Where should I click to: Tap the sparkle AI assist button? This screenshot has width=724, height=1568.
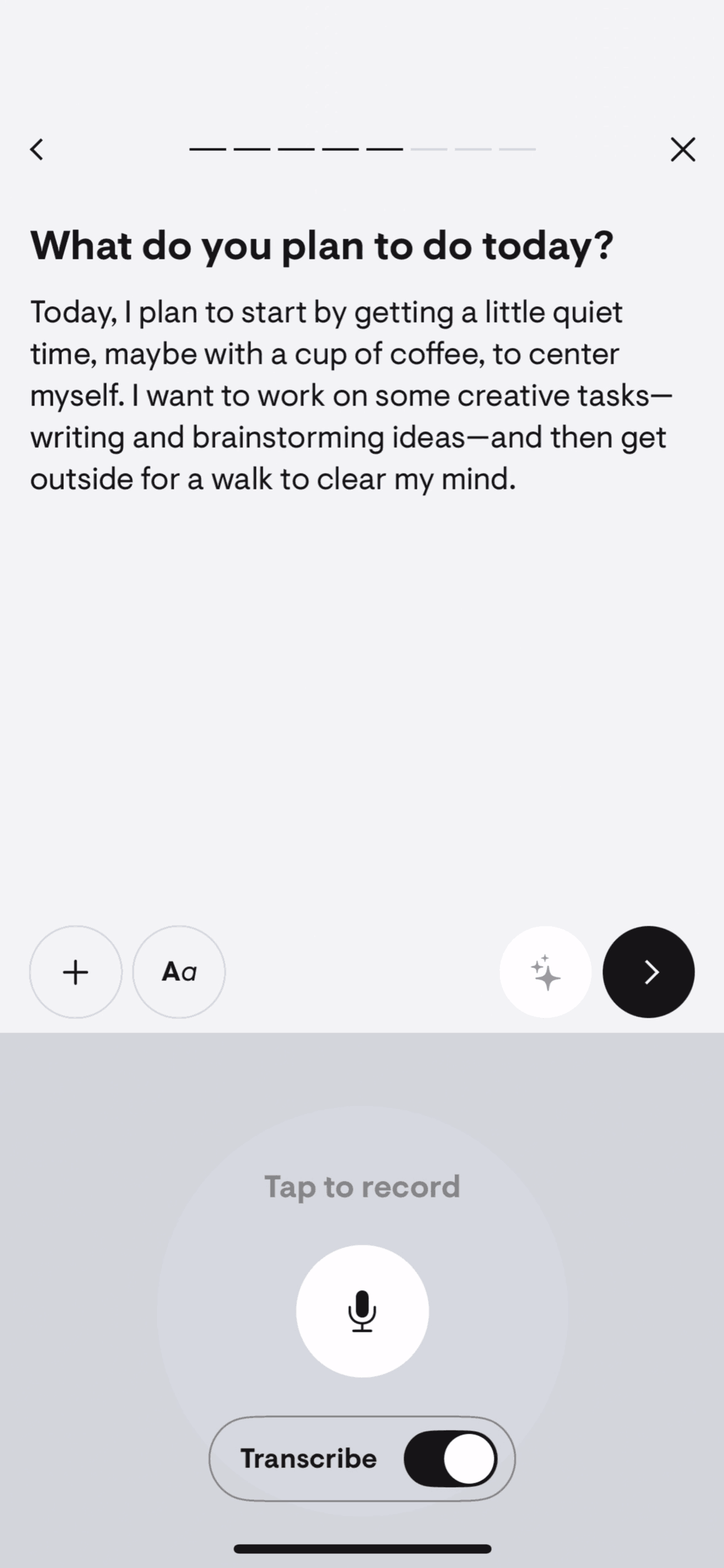(x=545, y=972)
